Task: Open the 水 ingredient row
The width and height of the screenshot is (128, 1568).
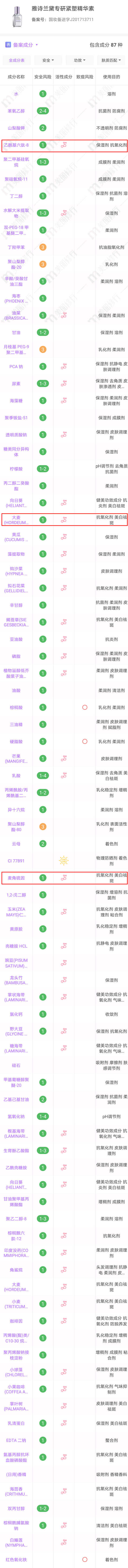Action: (64, 94)
